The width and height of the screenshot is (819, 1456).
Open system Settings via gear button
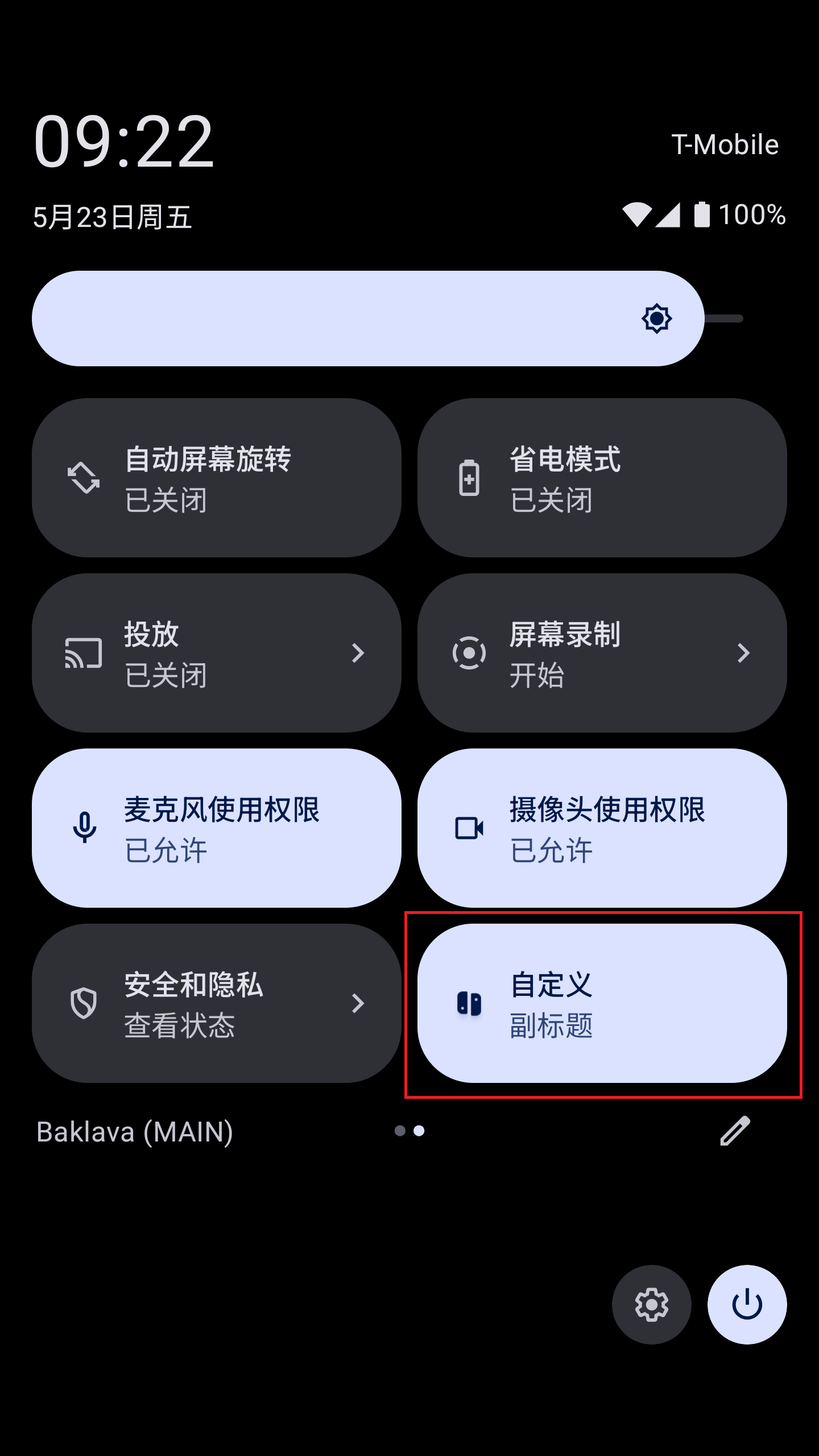pyautogui.click(x=652, y=1304)
